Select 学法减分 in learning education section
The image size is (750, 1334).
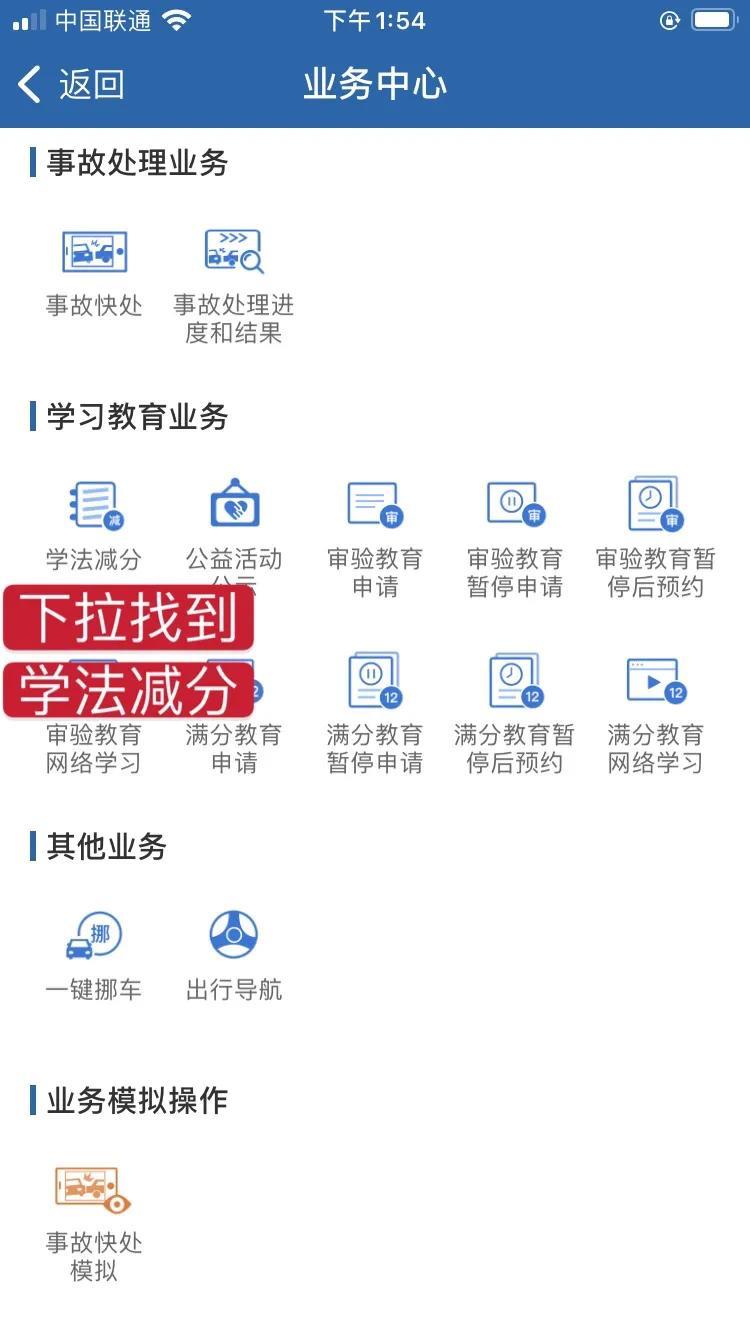94,526
